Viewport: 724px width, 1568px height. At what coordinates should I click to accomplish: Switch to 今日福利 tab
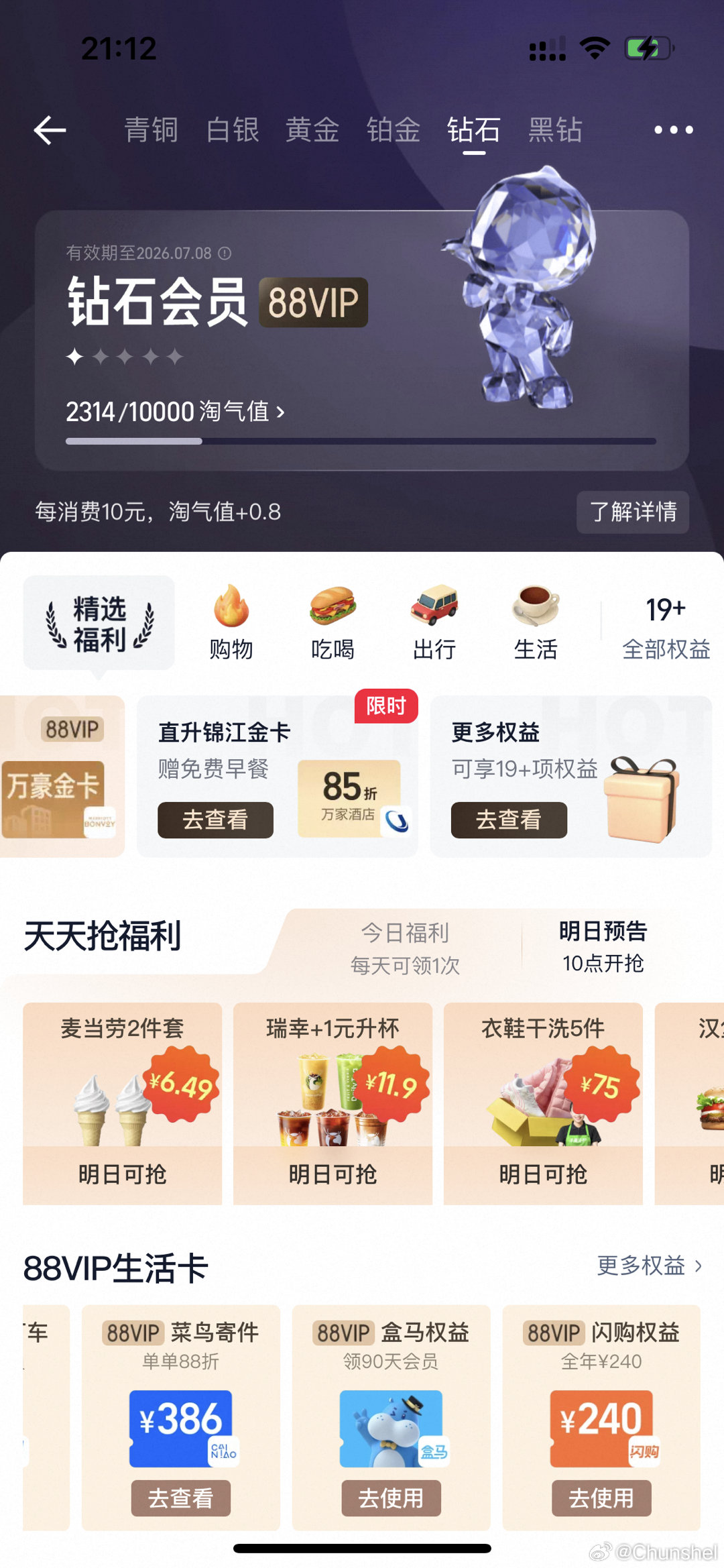click(x=405, y=947)
